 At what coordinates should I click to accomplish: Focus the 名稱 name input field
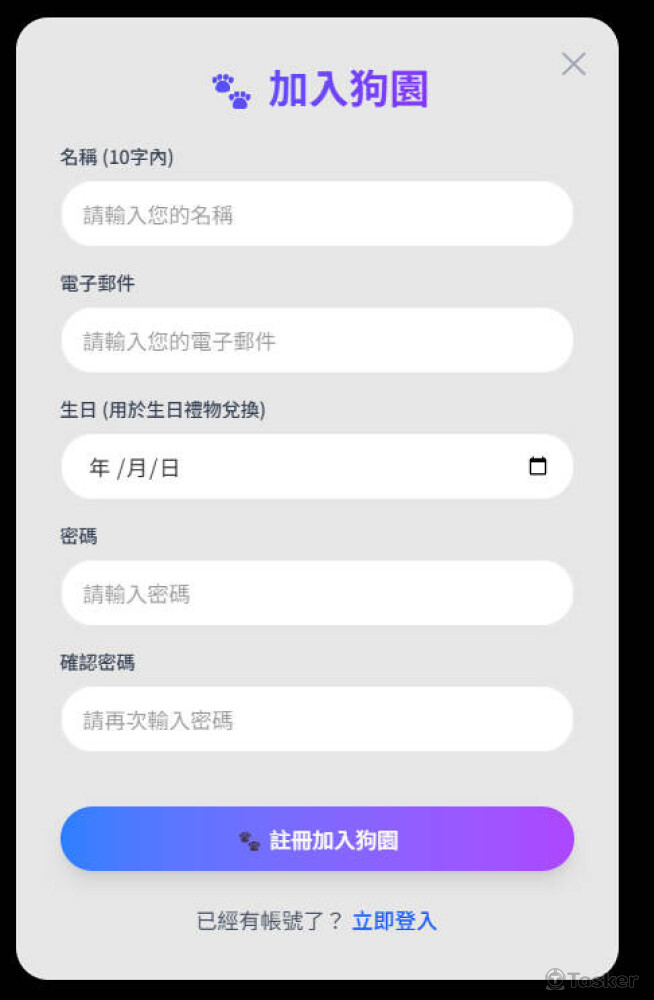pyautogui.click(x=317, y=214)
